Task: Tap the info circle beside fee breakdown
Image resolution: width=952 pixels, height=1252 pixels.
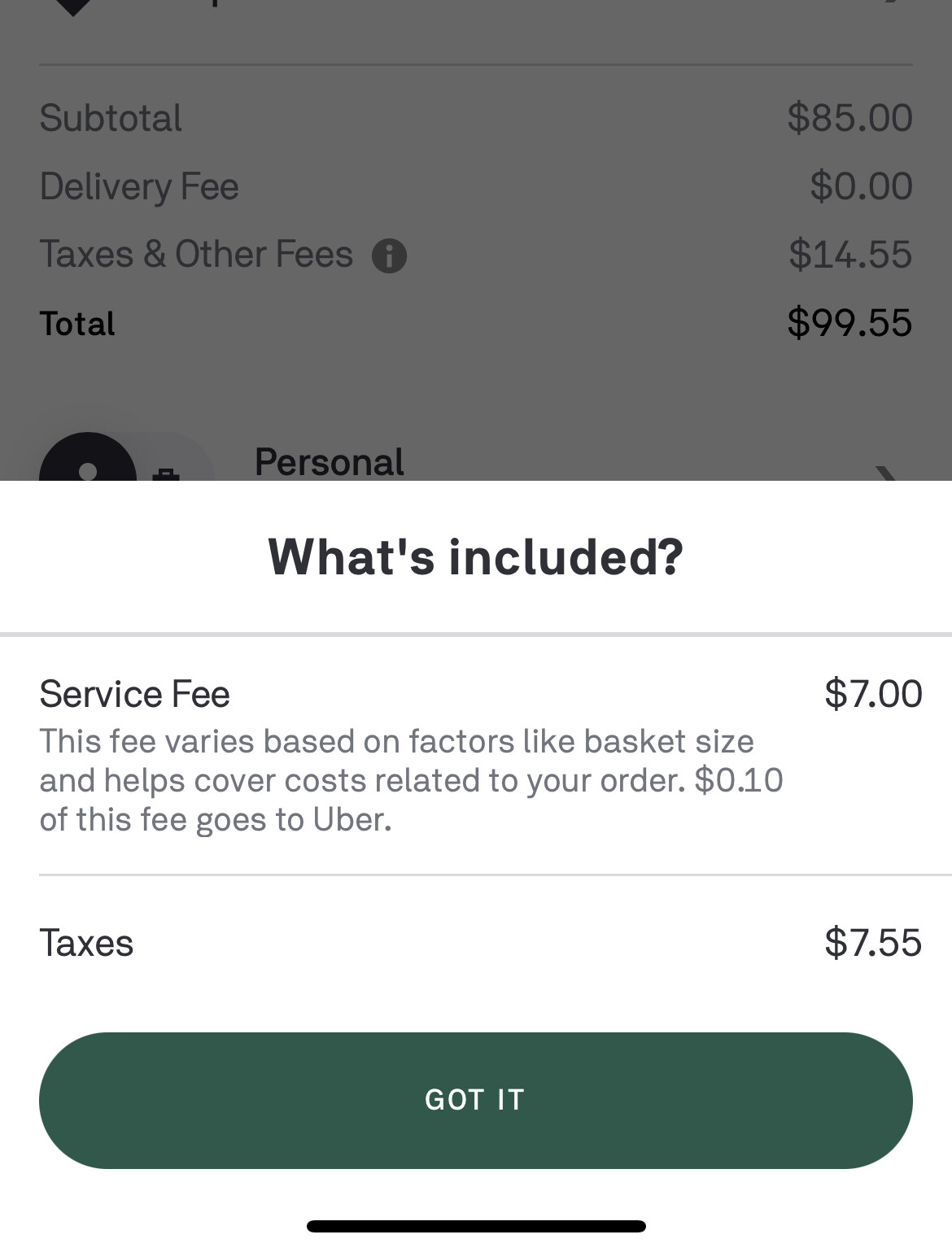Action: point(391,254)
